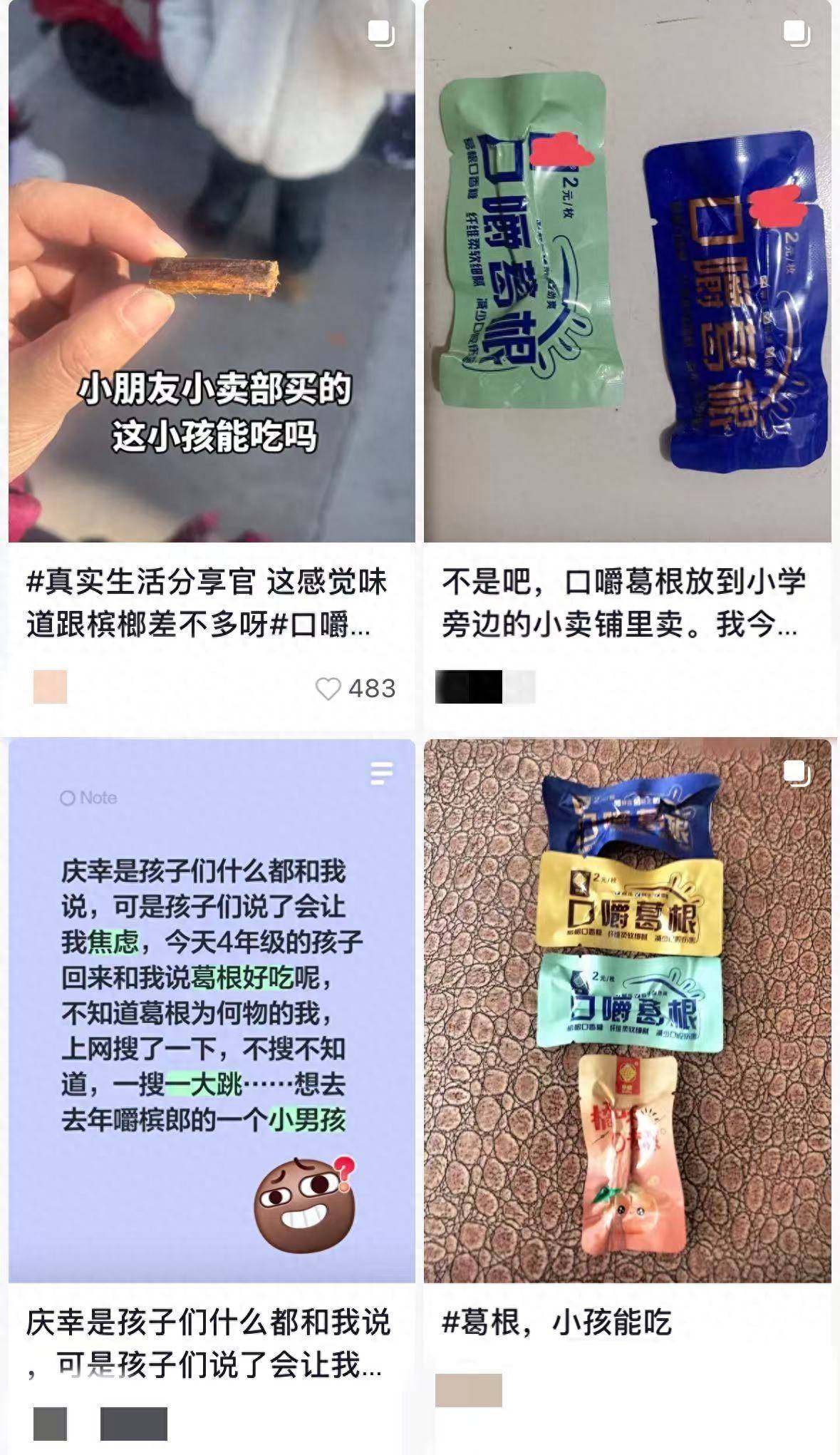Open the post titled #葛根，小孩能吃
The image size is (840, 1455).
[x=627, y=1012]
